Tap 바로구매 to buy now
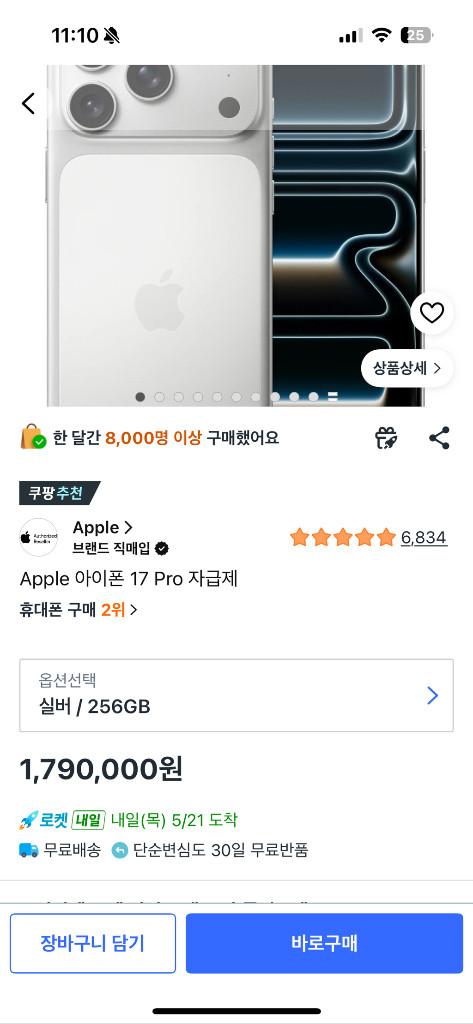Screen dimensions: 473x1024 point(325,943)
